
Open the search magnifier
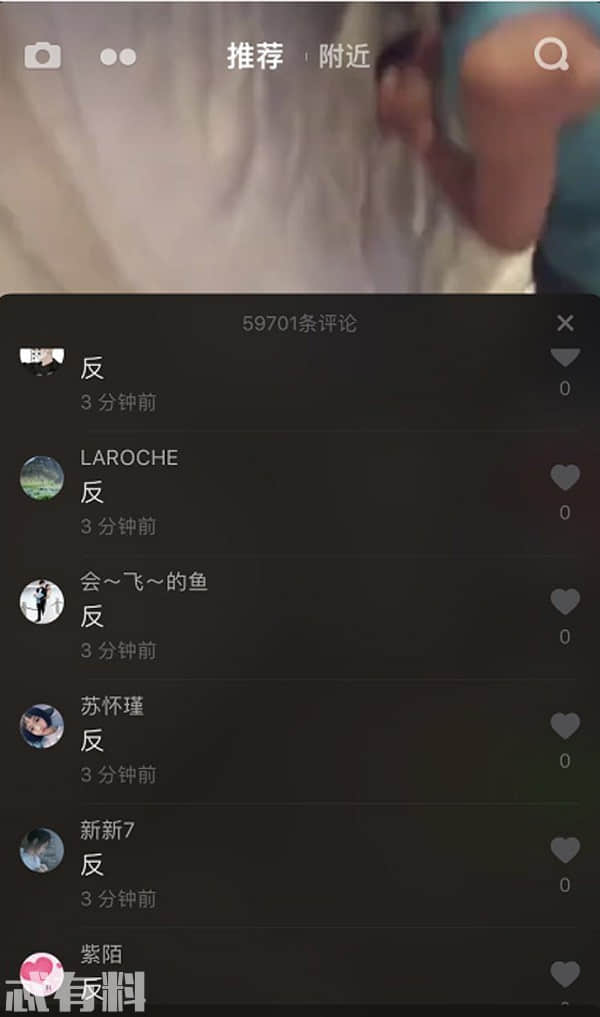551,55
